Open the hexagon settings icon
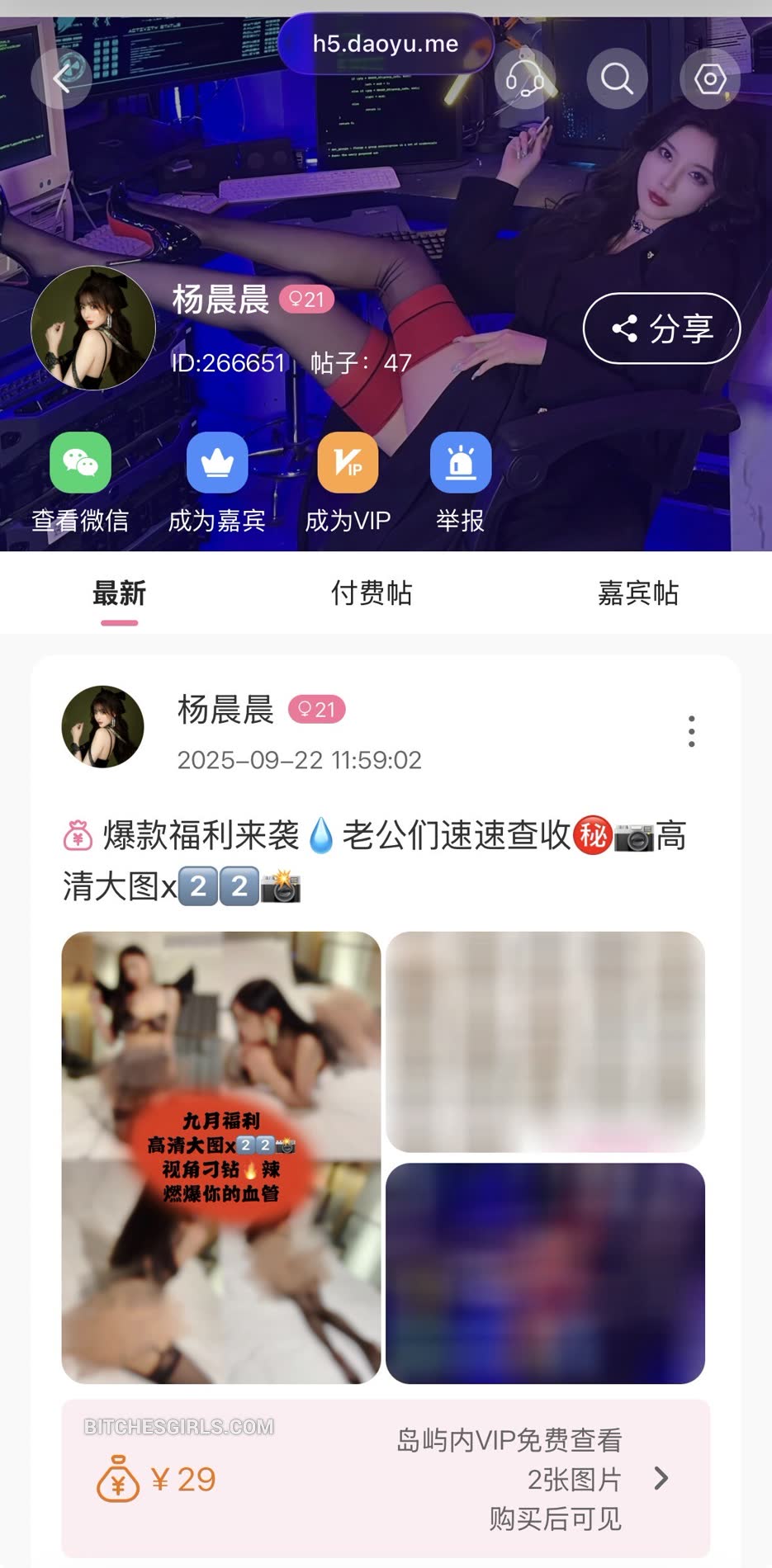 (709, 79)
